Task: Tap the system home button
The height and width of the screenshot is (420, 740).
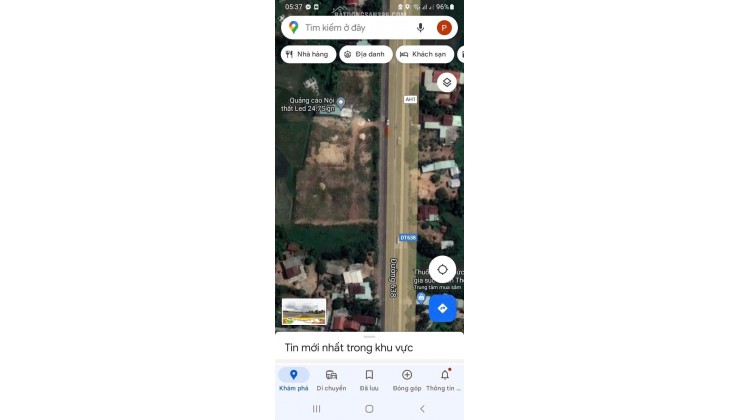Action: coord(369,409)
